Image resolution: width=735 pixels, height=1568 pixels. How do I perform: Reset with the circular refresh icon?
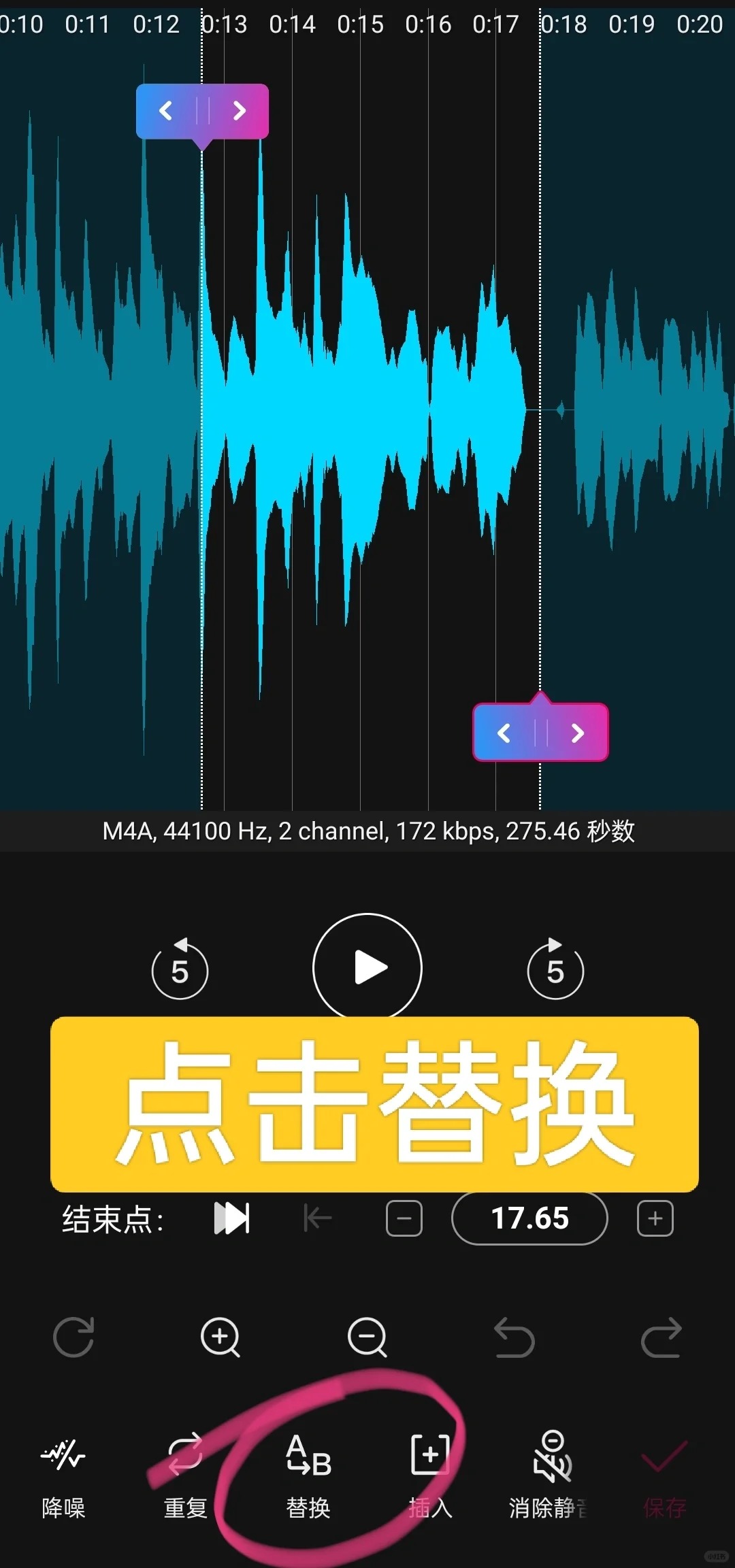(x=73, y=1337)
